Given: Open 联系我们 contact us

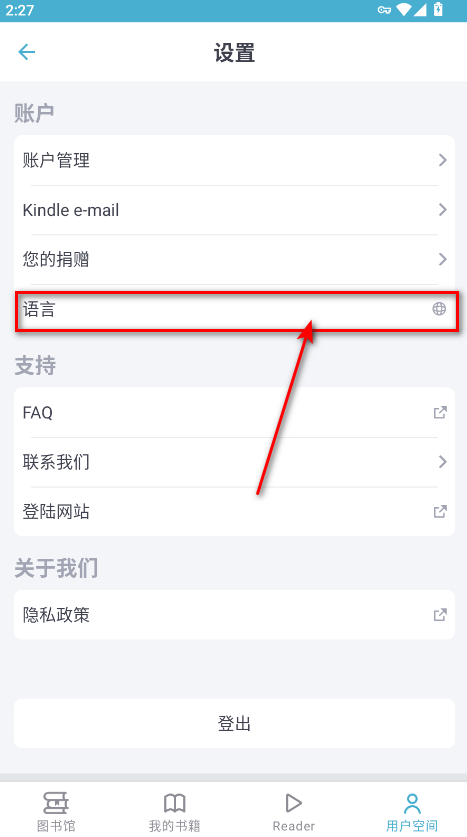Looking at the screenshot, I should click(x=234, y=462).
